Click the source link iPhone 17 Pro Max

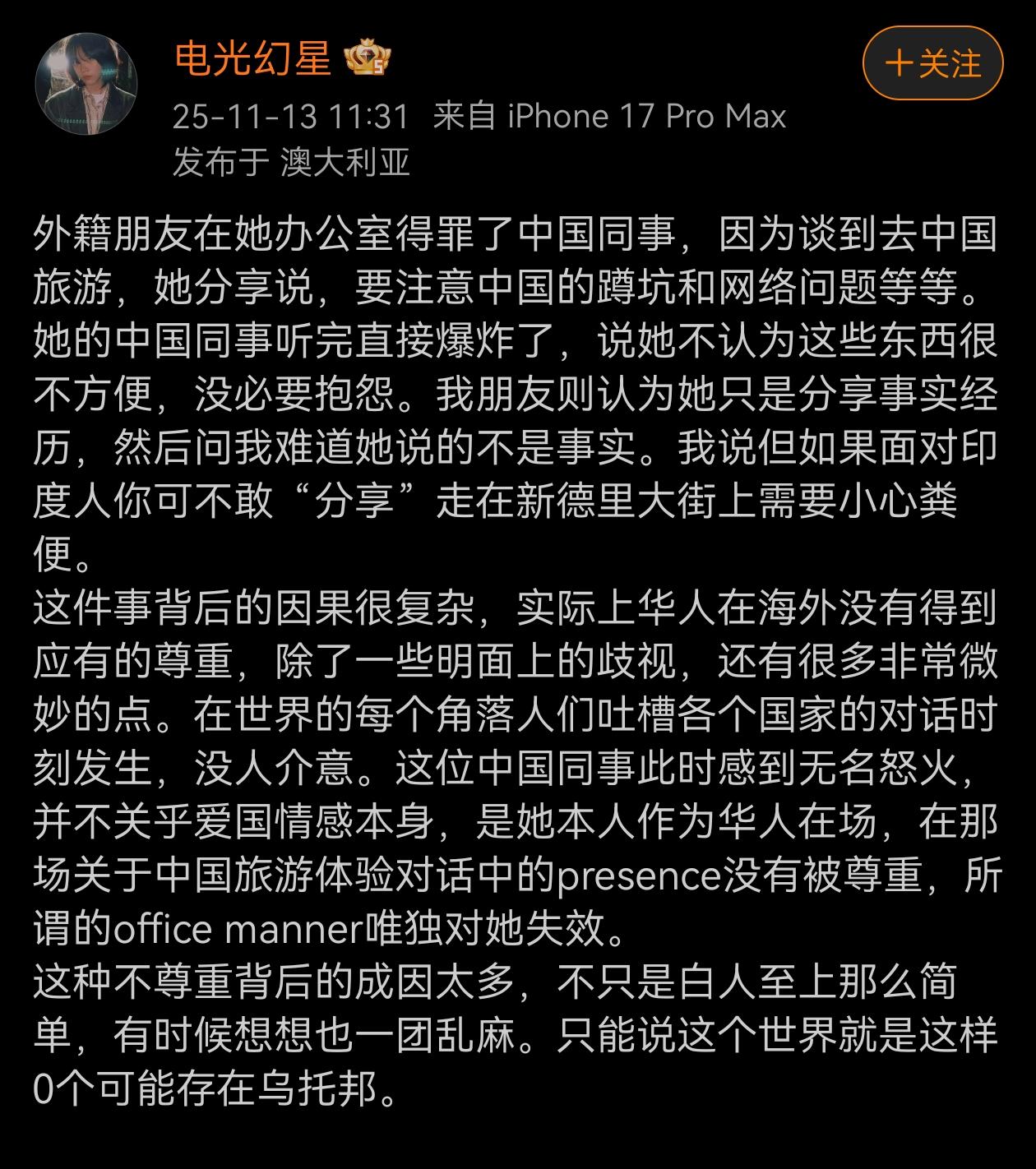pyautogui.click(x=645, y=118)
